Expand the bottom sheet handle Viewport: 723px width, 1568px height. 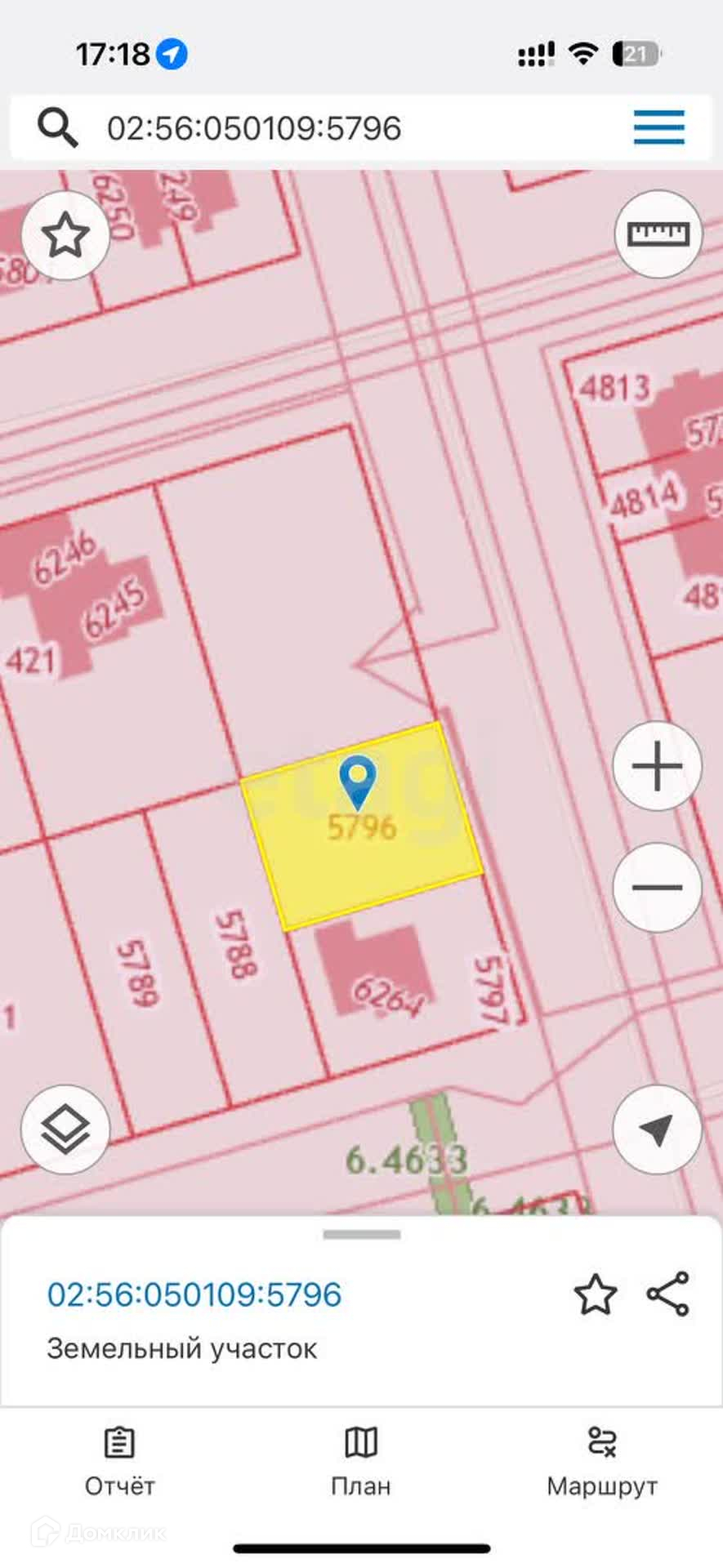[x=361, y=1234]
